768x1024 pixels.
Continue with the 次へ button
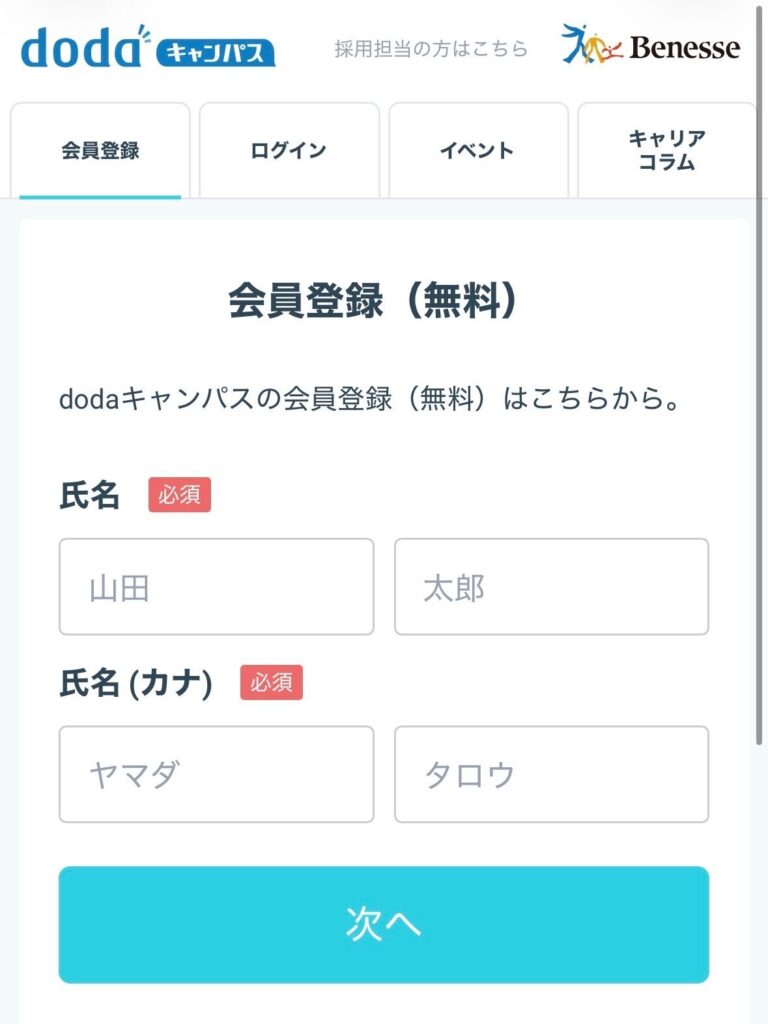pyautogui.click(x=384, y=924)
